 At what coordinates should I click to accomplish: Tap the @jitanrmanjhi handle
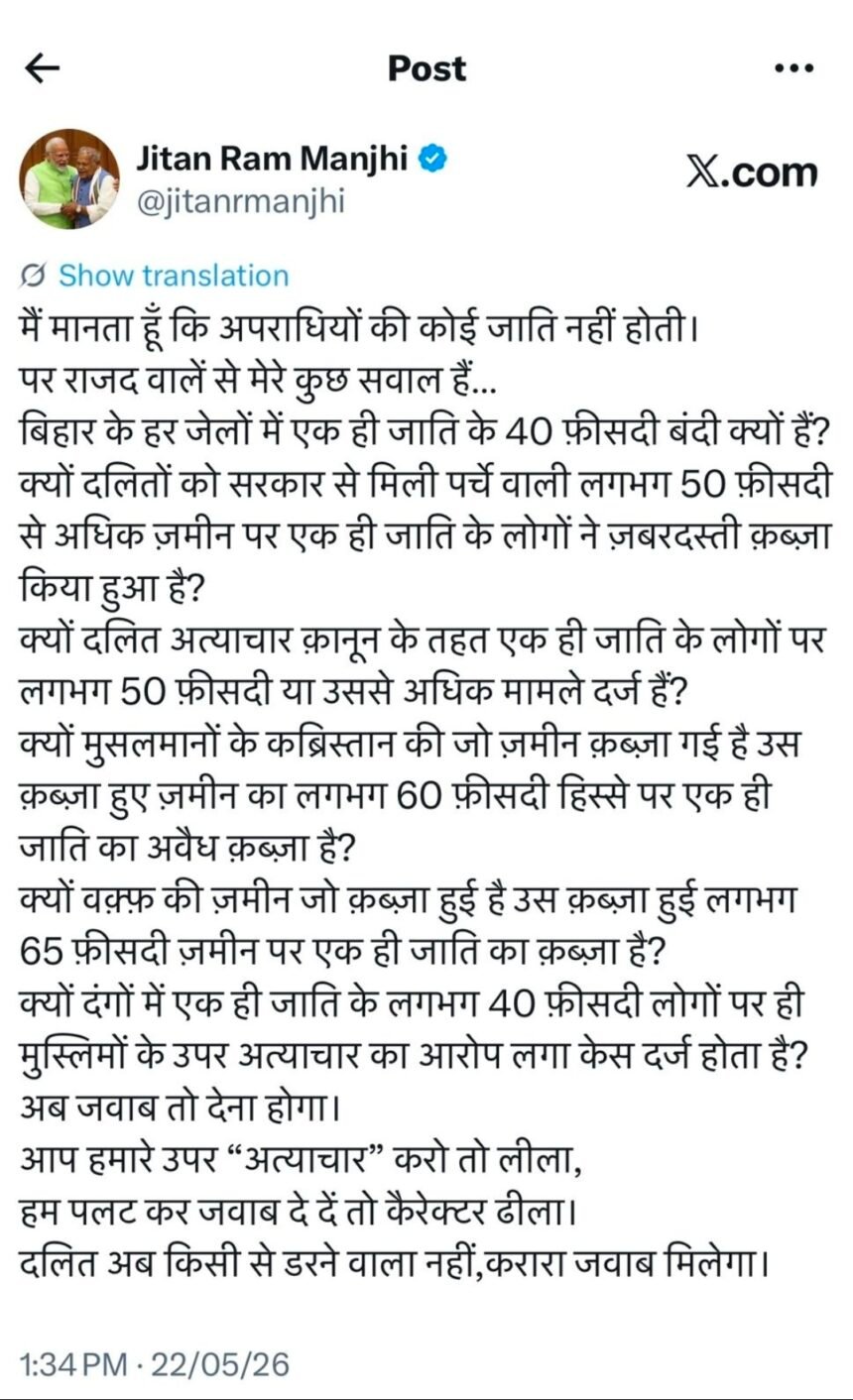click(240, 201)
